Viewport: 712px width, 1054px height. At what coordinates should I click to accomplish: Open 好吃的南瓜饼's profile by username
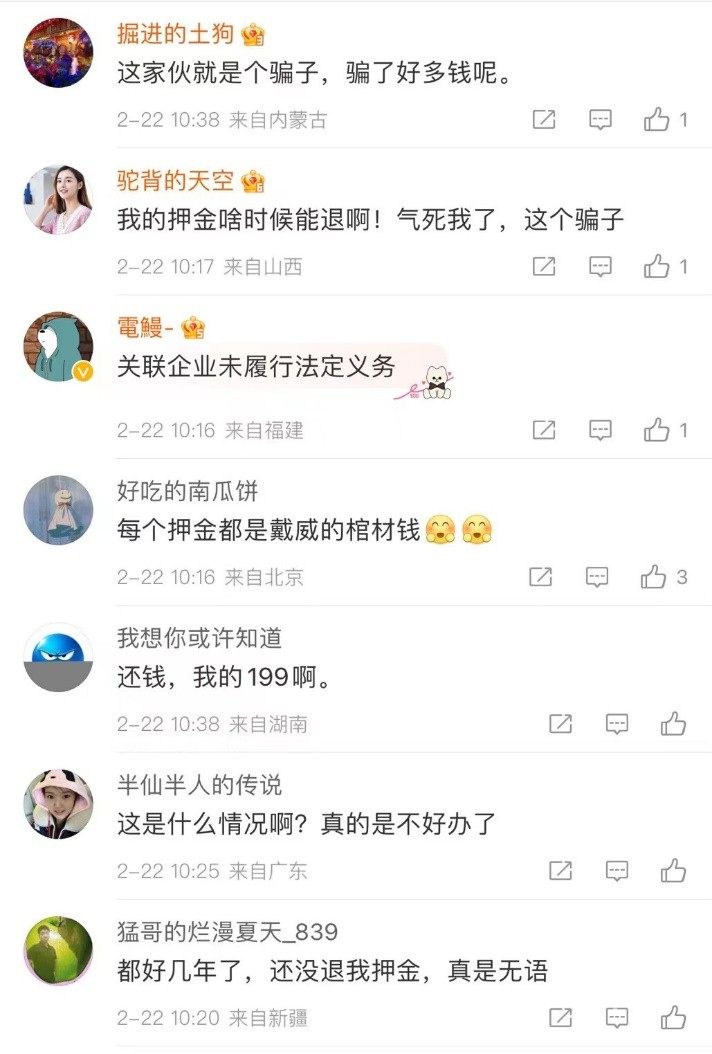[x=187, y=491]
